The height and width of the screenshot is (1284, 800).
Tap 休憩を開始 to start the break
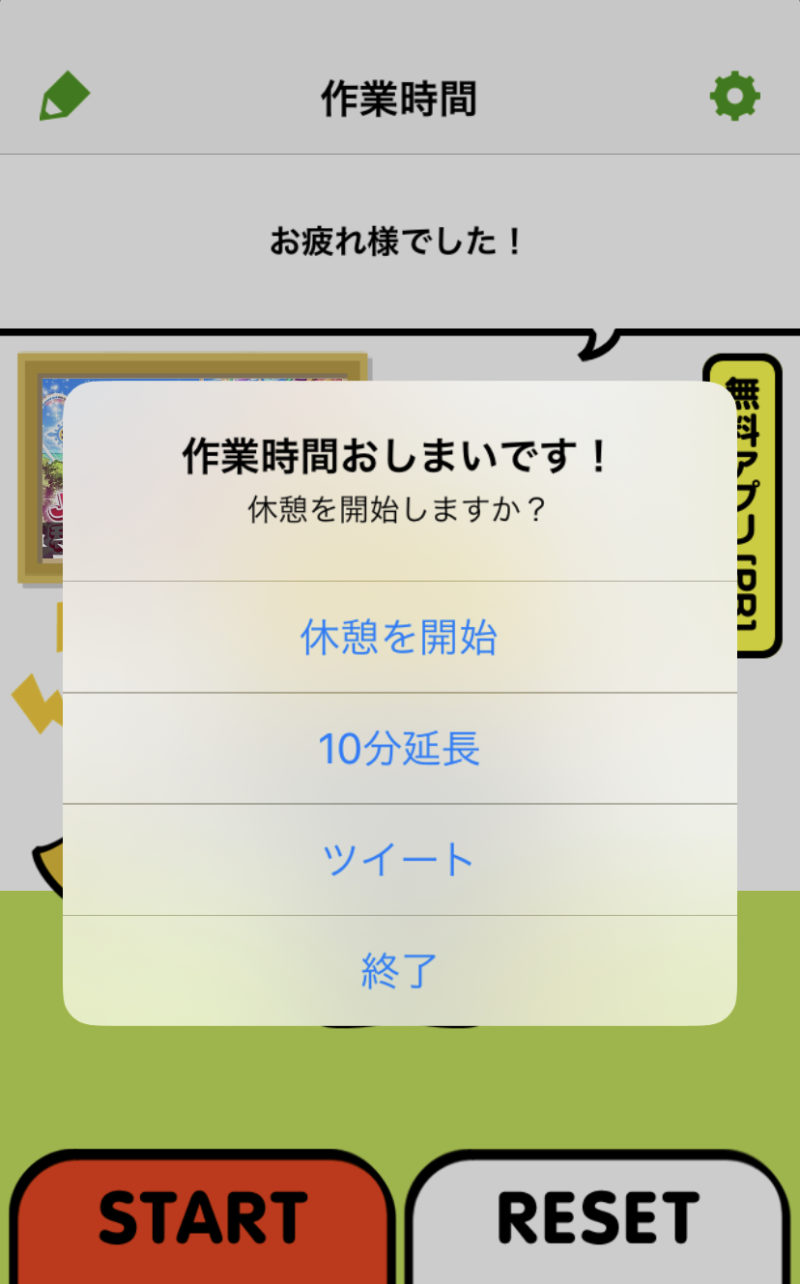[399, 637]
